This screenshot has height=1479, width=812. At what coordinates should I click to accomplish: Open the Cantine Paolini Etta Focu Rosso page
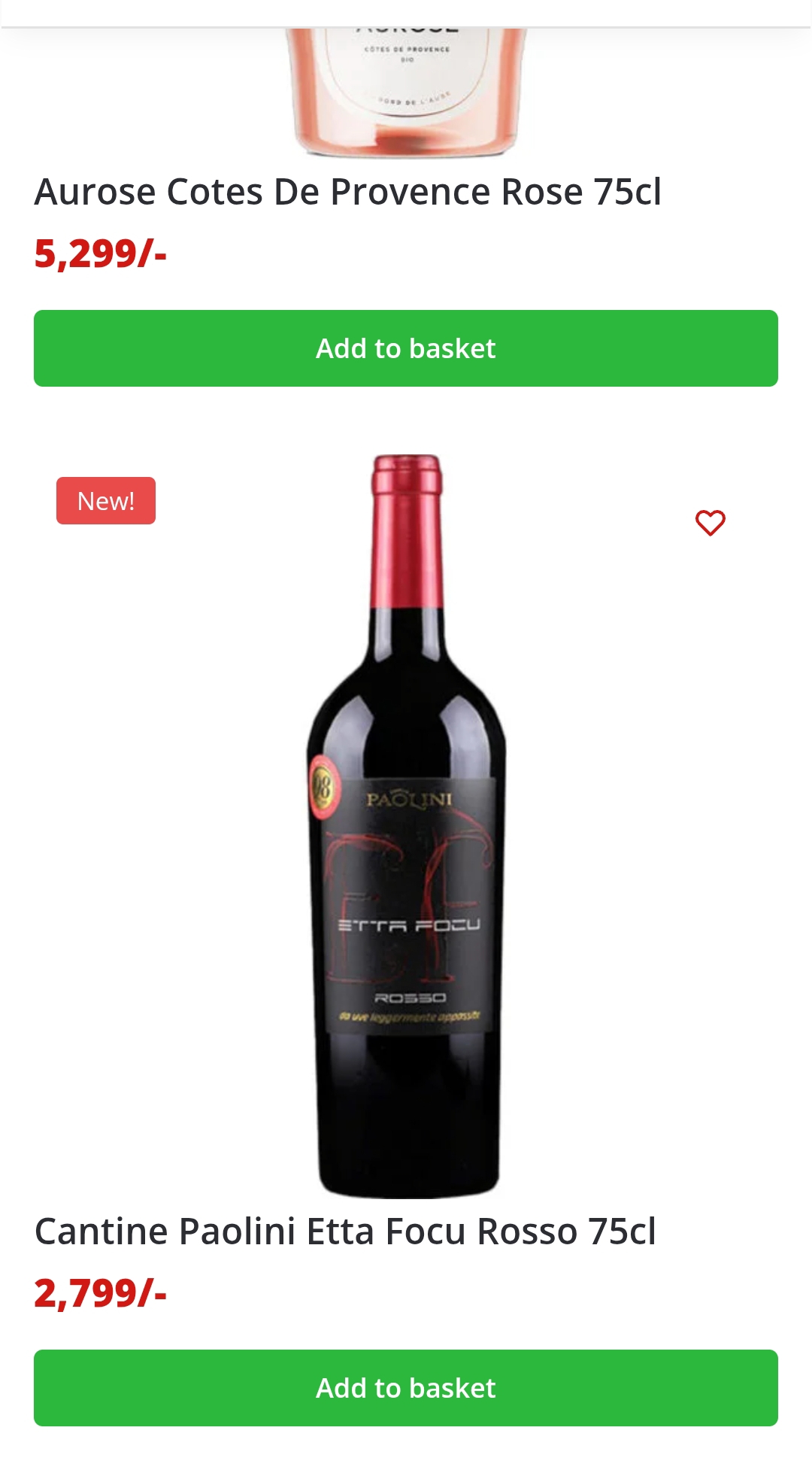tap(346, 1232)
